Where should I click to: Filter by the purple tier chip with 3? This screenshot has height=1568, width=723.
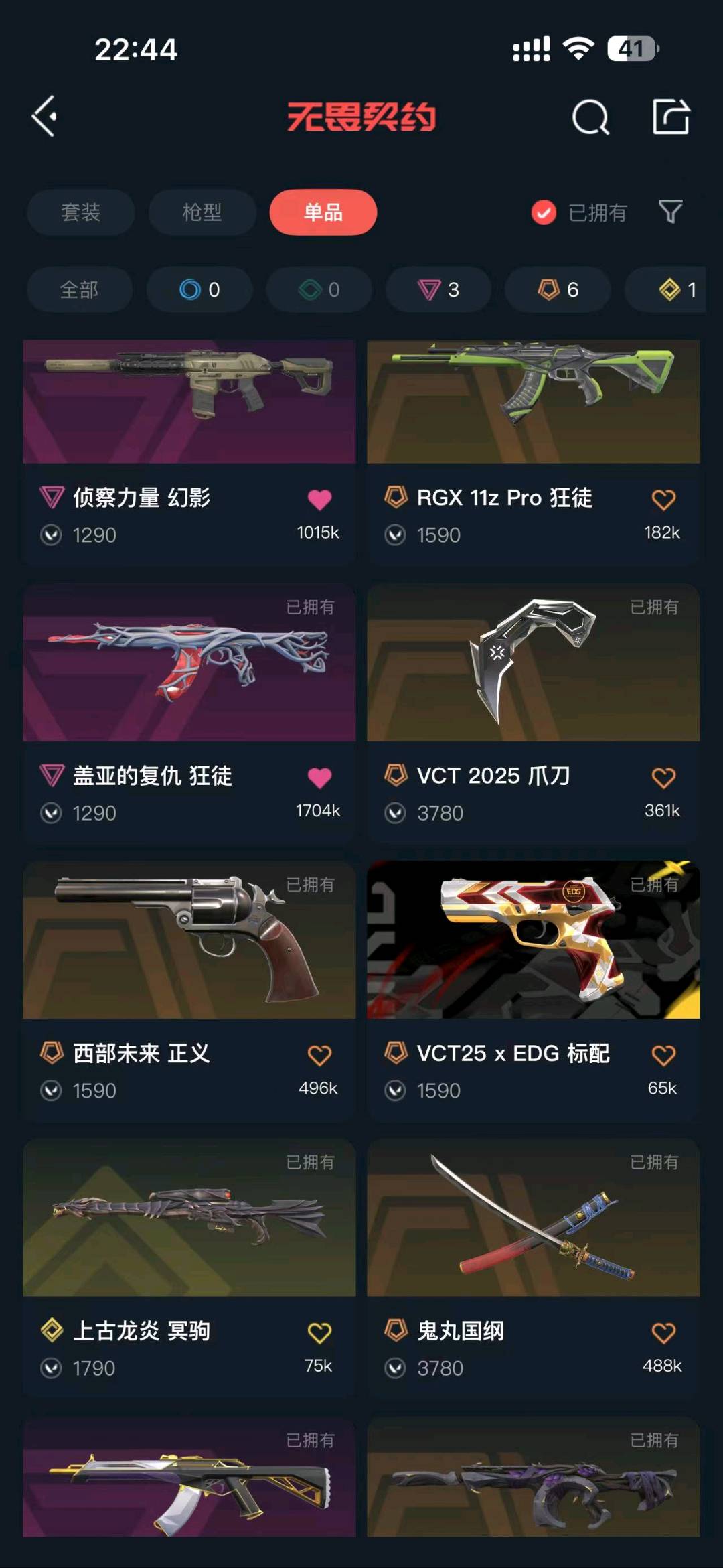point(438,289)
